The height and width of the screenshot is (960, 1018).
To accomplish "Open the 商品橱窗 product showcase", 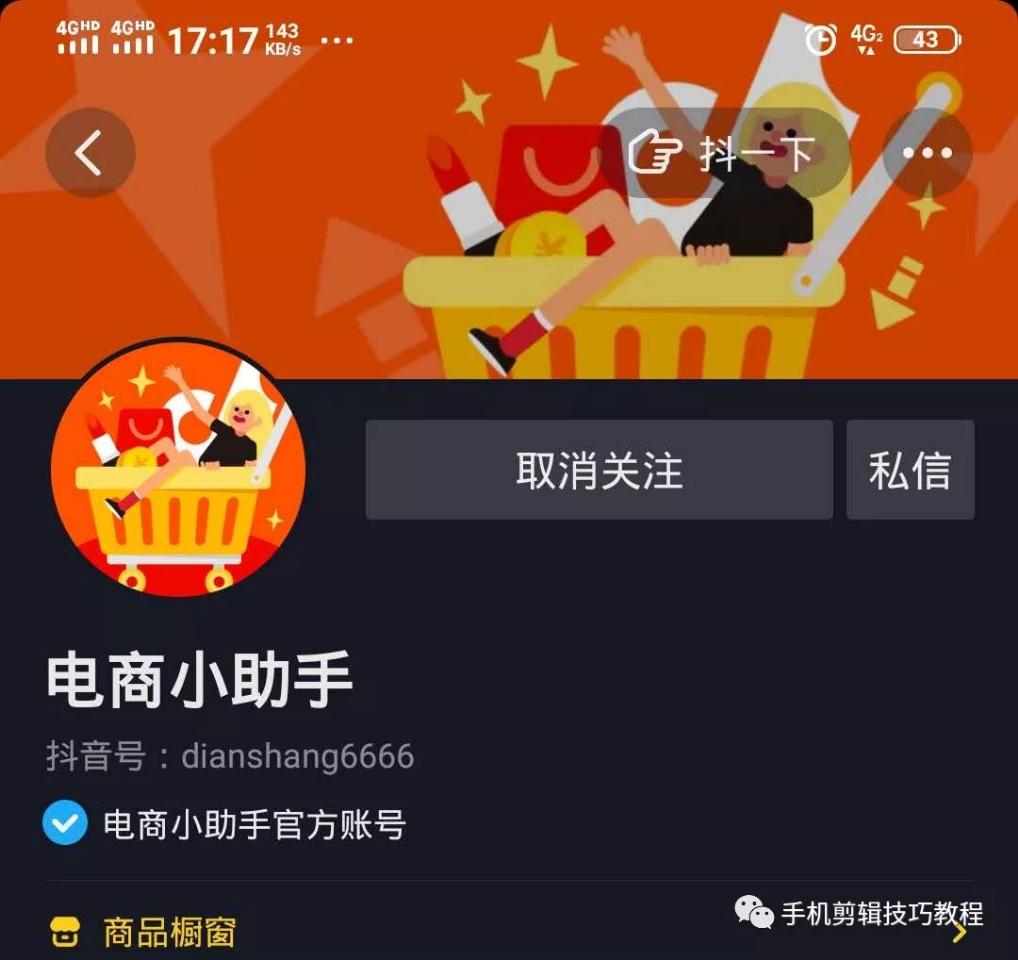I will 170,932.
